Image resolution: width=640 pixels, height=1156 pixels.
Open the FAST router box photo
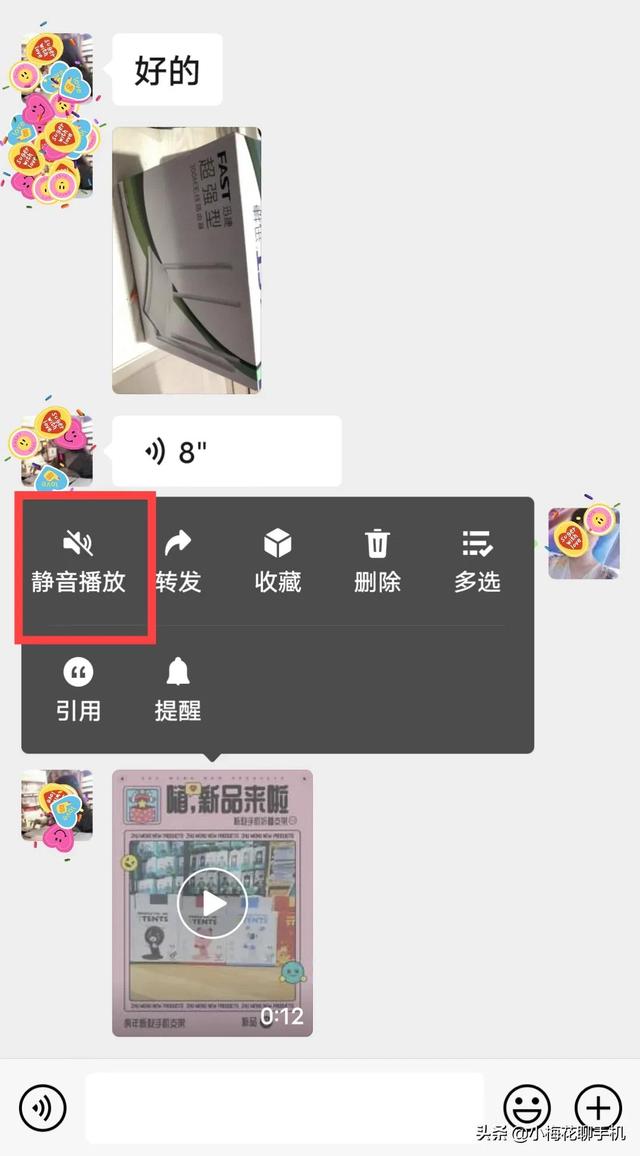[187, 260]
